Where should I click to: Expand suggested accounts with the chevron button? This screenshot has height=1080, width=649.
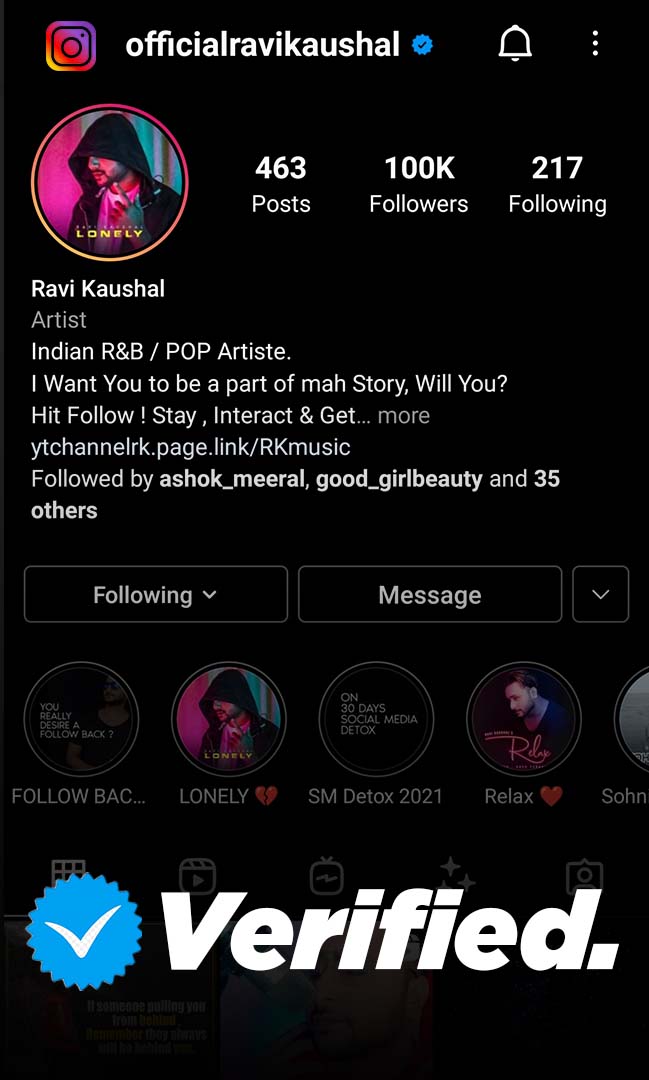pyautogui.click(x=600, y=595)
